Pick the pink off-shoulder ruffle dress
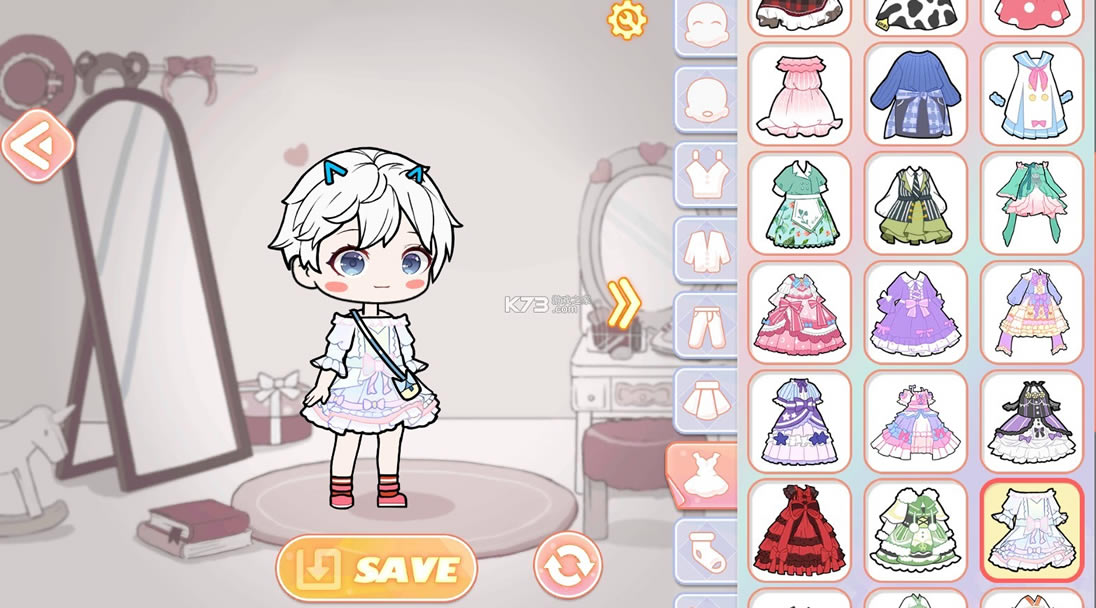This screenshot has width=1096, height=608. tap(799, 94)
